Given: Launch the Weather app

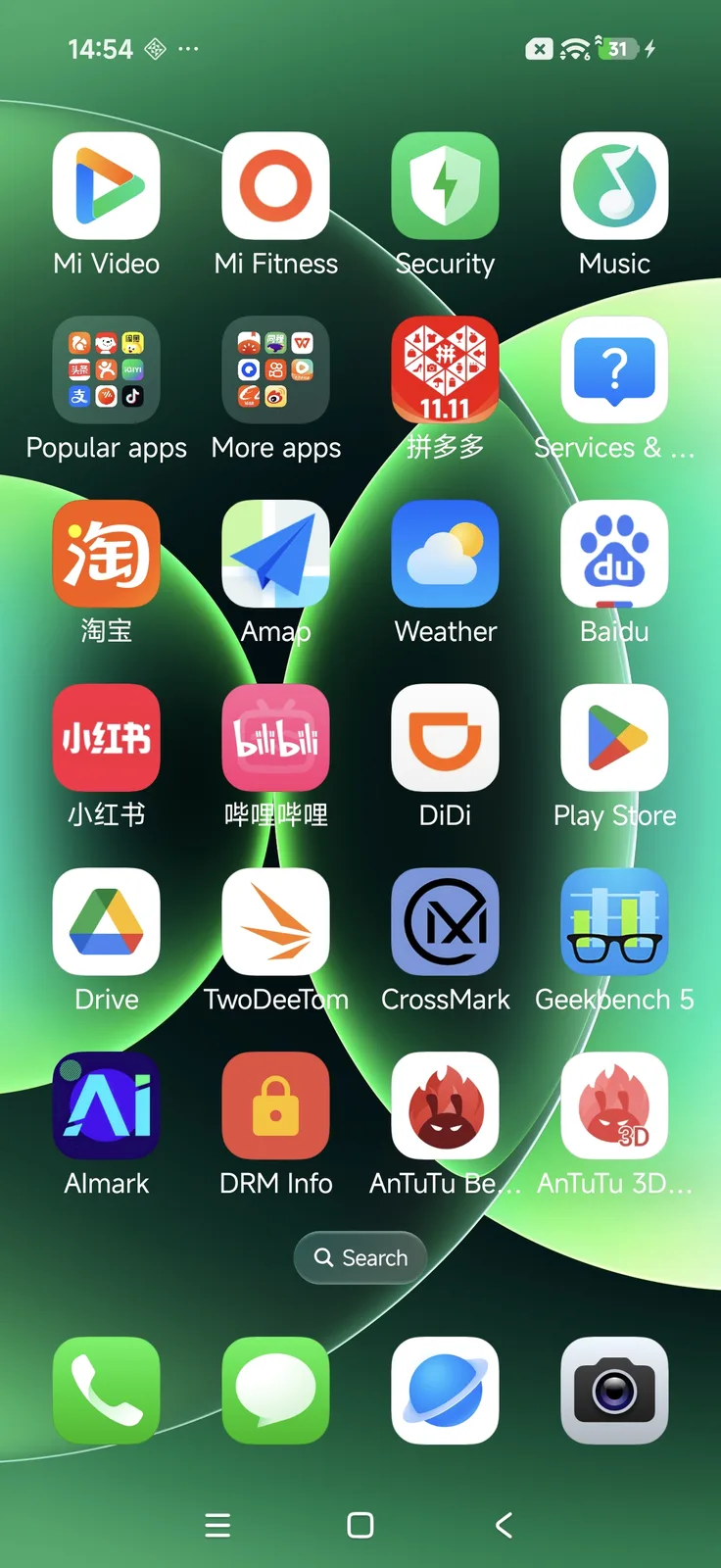Looking at the screenshot, I should tap(445, 554).
